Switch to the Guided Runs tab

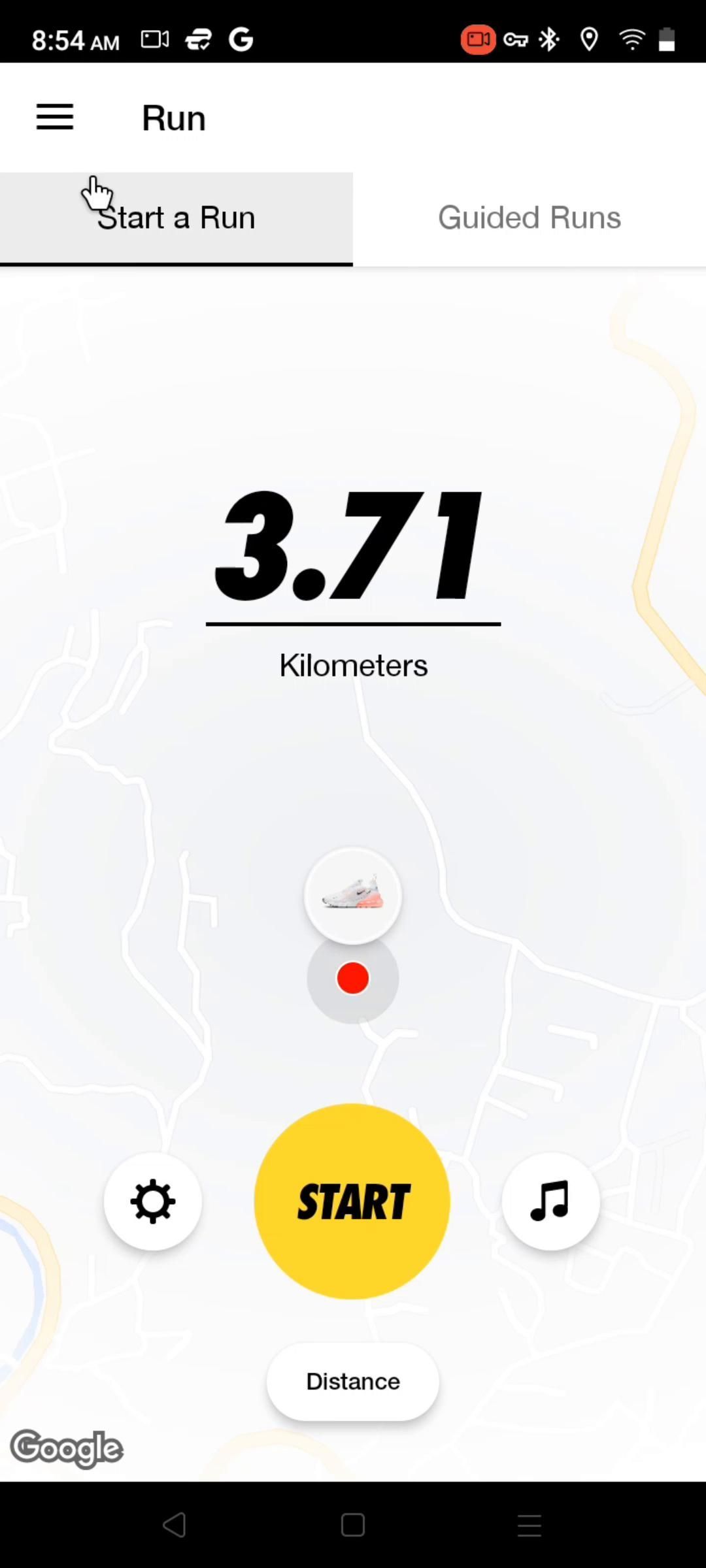tap(529, 218)
